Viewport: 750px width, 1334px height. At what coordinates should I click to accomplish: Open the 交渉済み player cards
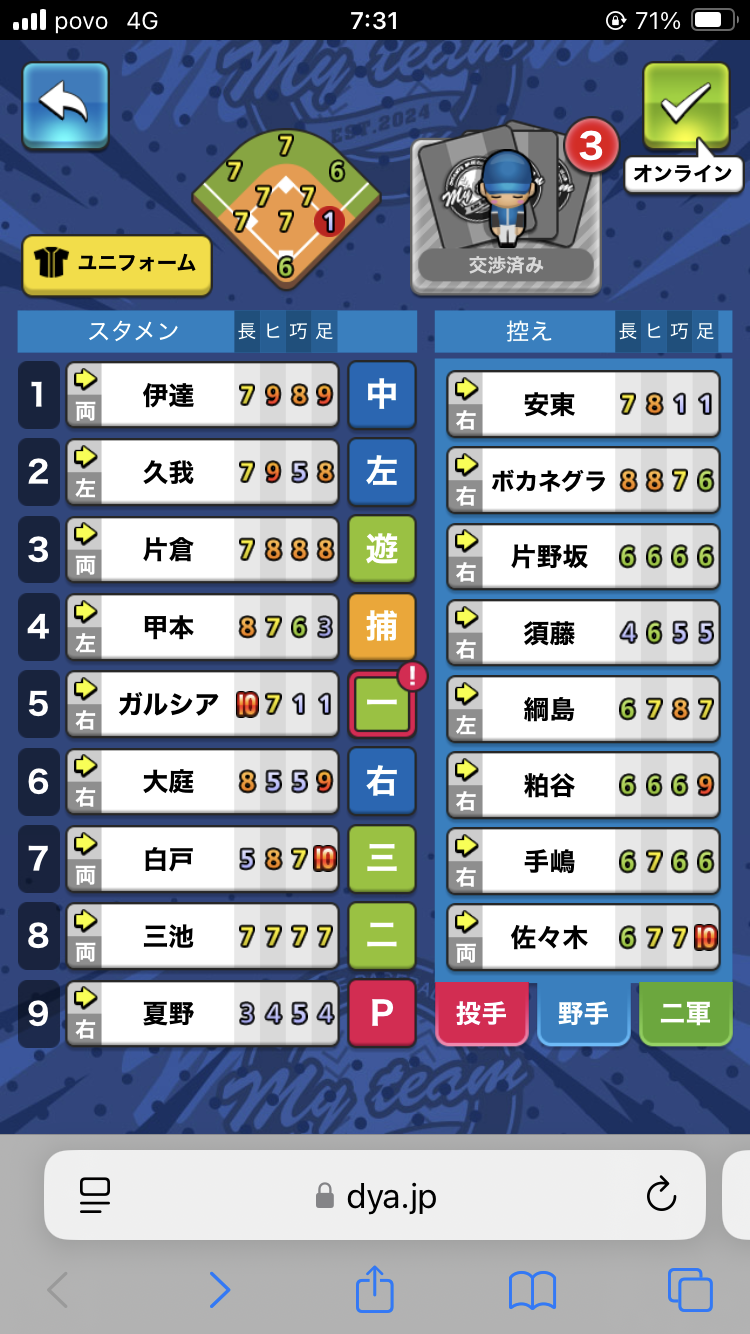pos(505,213)
